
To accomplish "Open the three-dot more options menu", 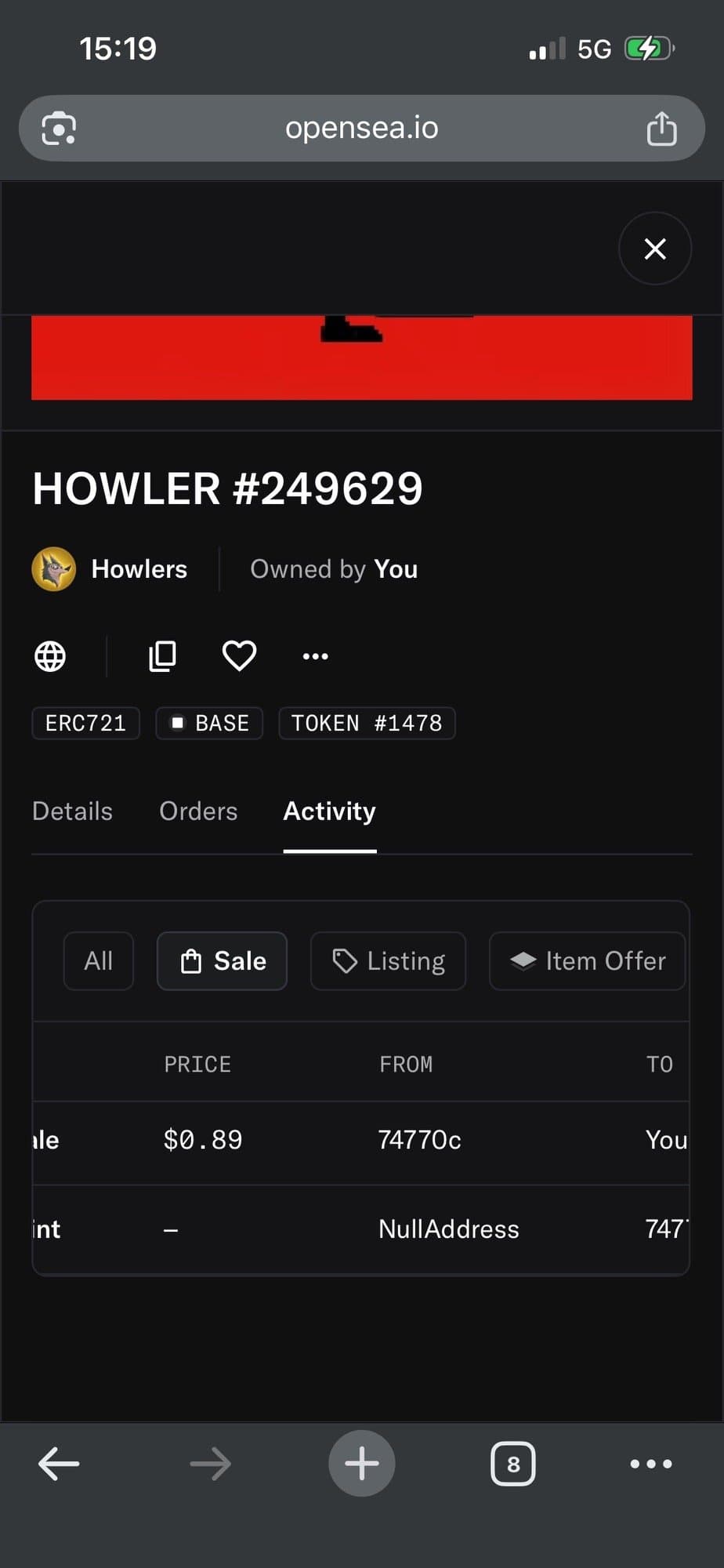I will (315, 656).
